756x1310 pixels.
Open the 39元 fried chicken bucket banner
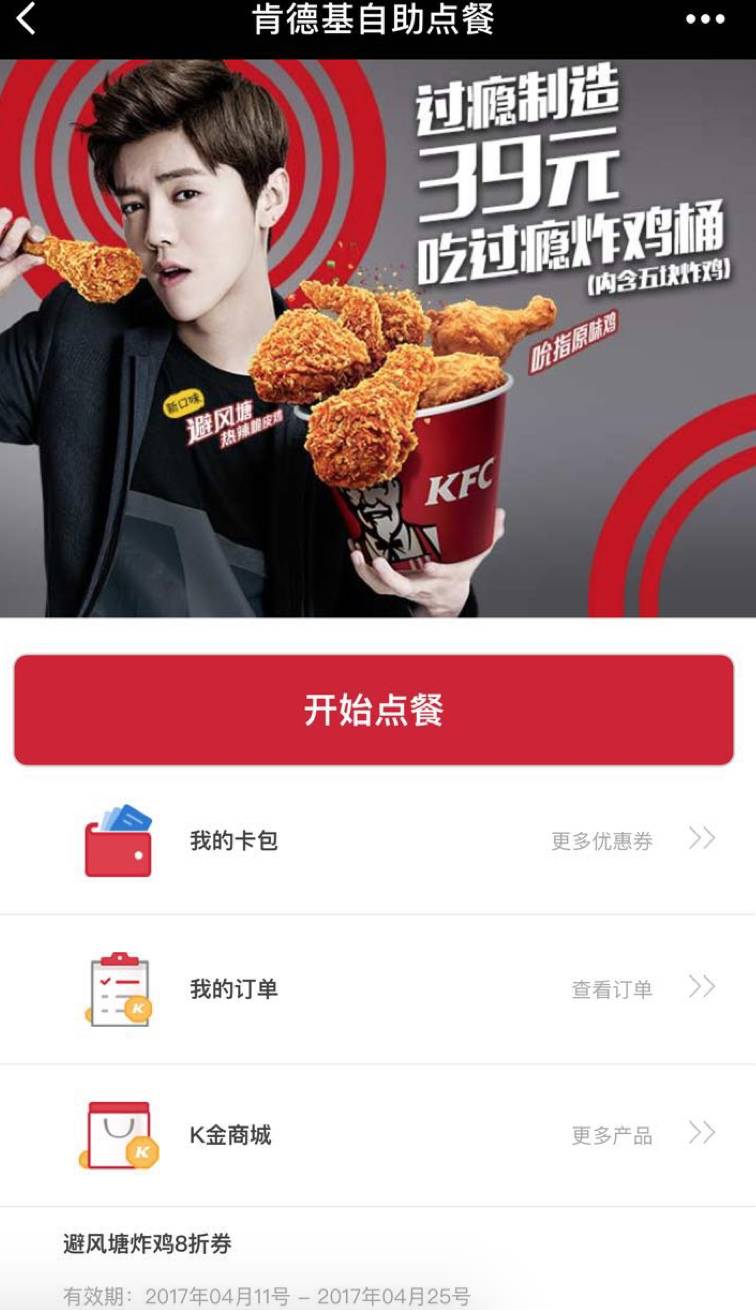[x=378, y=338]
